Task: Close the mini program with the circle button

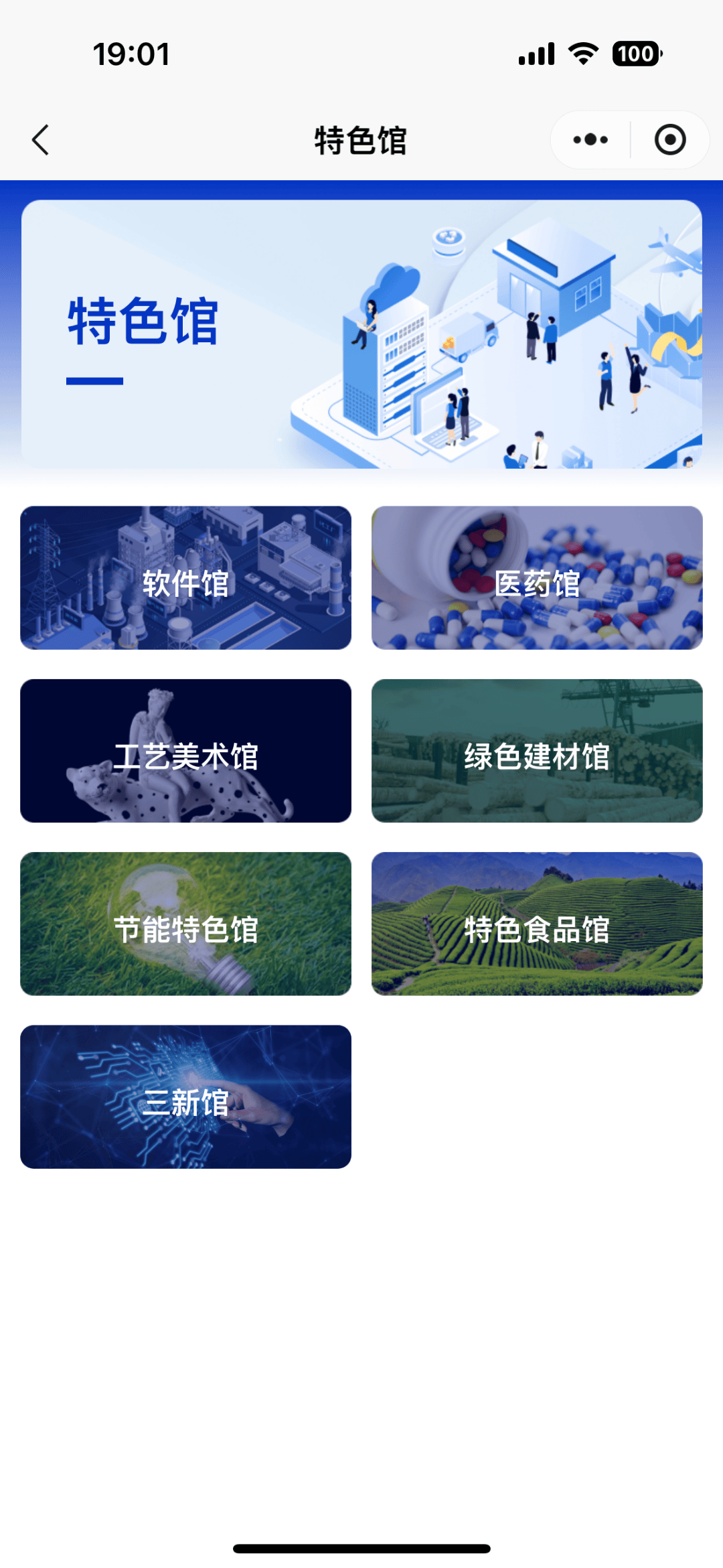Action: [x=669, y=140]
